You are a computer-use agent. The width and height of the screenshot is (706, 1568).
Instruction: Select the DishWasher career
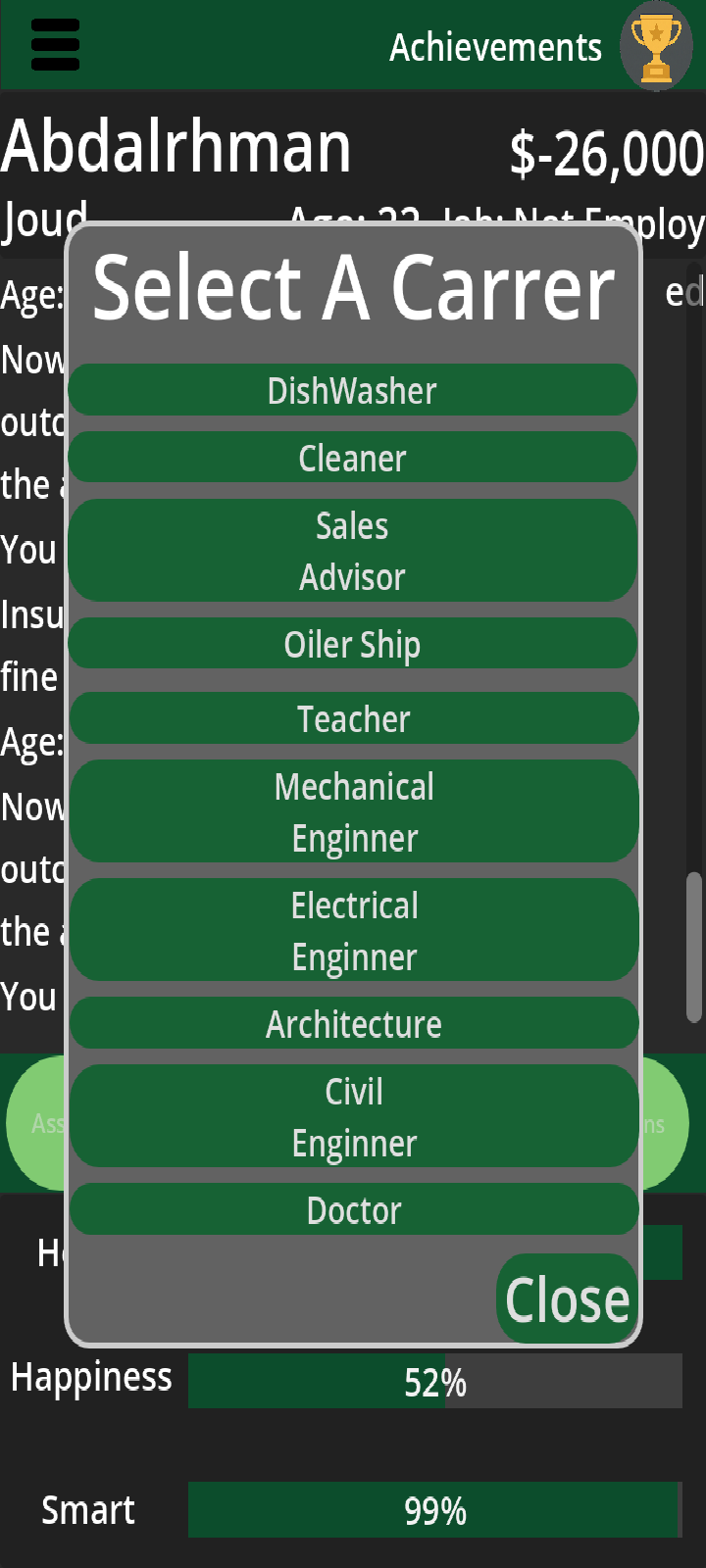[x=352, y=390]
